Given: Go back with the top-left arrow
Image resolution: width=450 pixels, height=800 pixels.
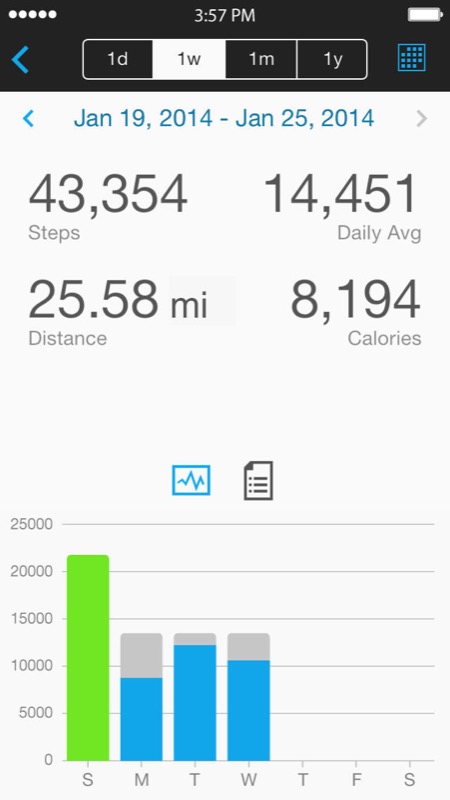Looking at the screenshot, I should (20, 59).
